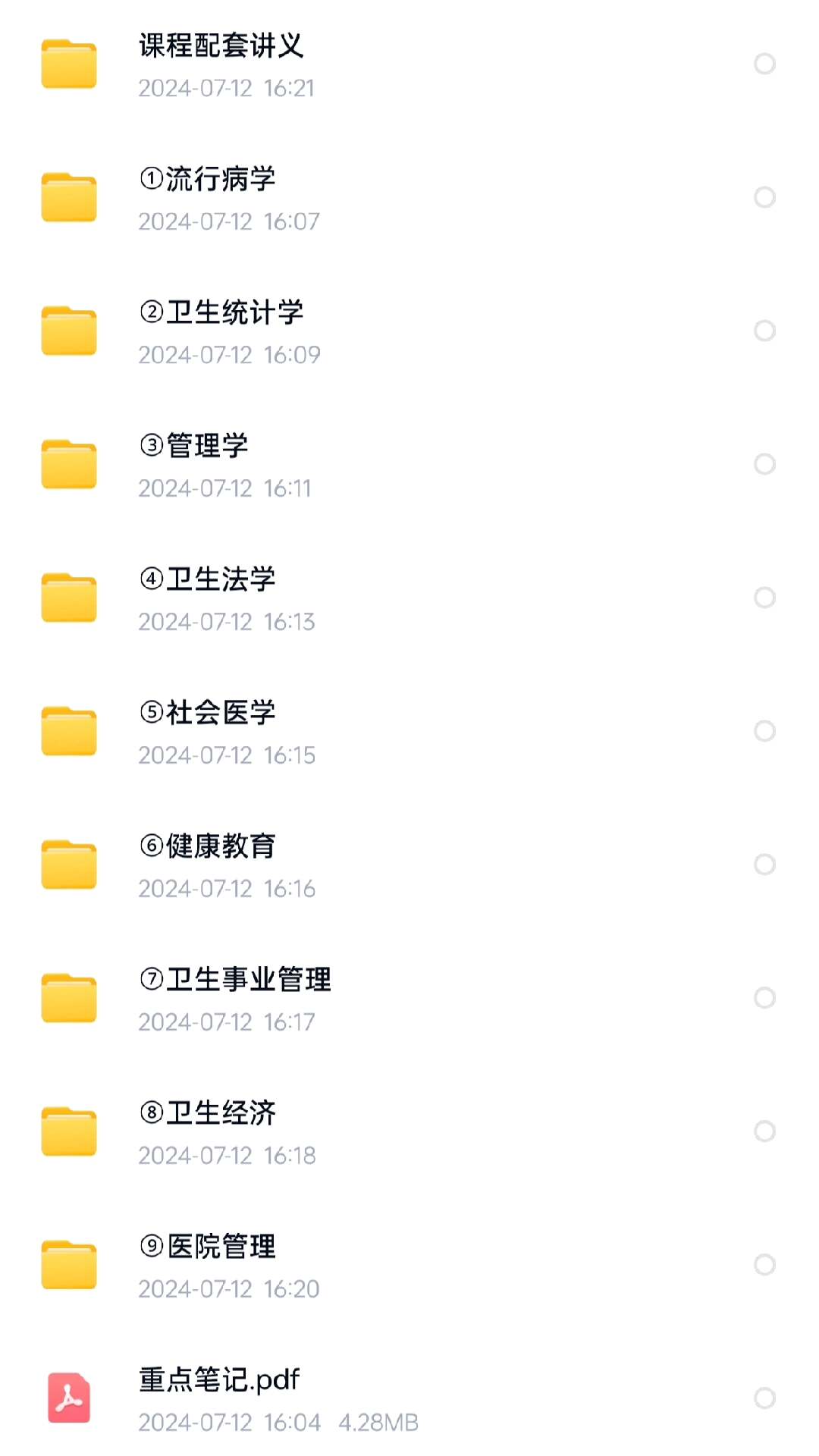Select the 重点笔记.pdf file circle
819x1456 pixels.
coord(764,1398)
